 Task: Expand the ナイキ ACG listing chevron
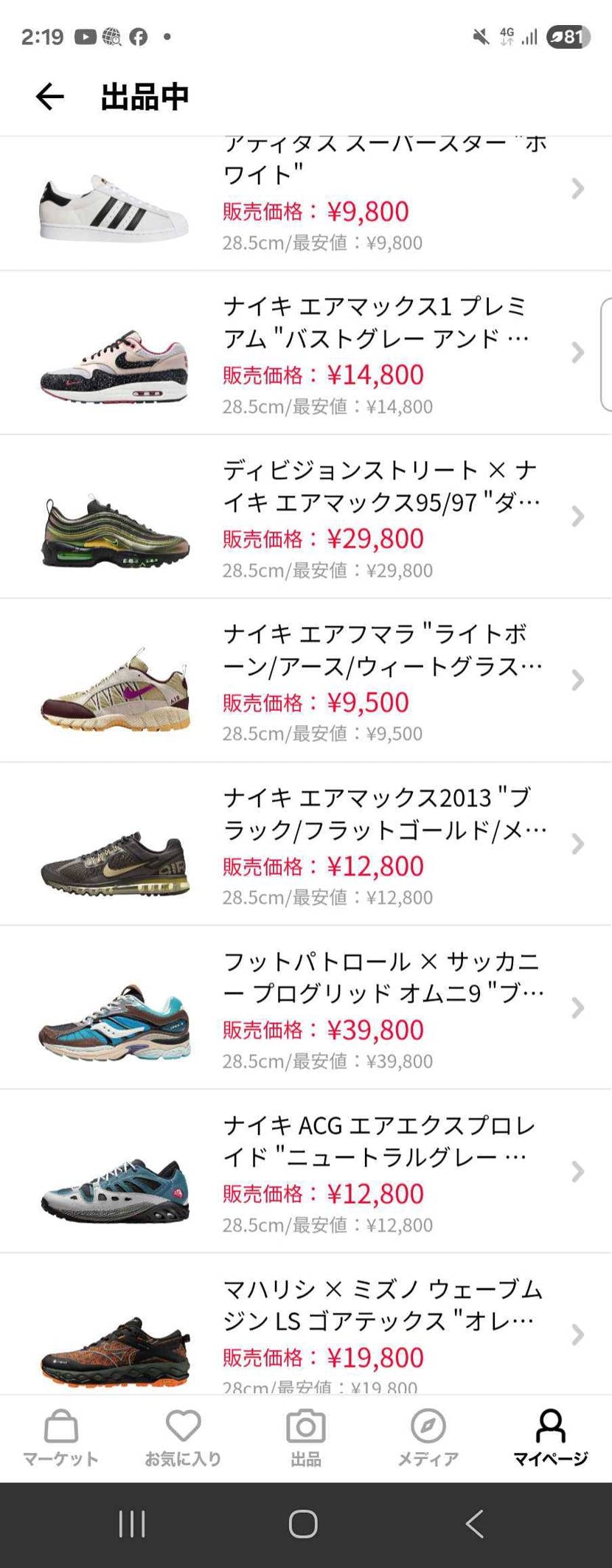tap(577, 1171)
